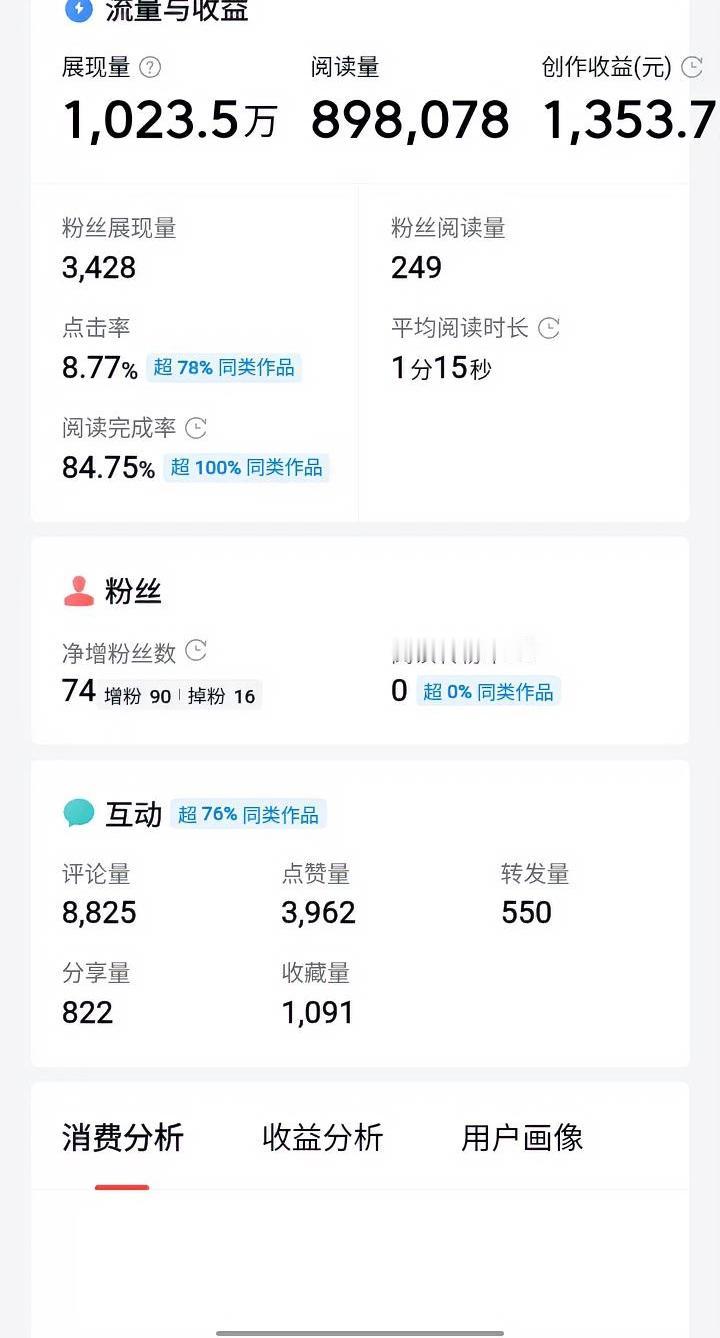720x1338 pixels.
Task: Click the 超0%同类作品 badge in 粉丝 section
Action: click(x=487, y=691)
